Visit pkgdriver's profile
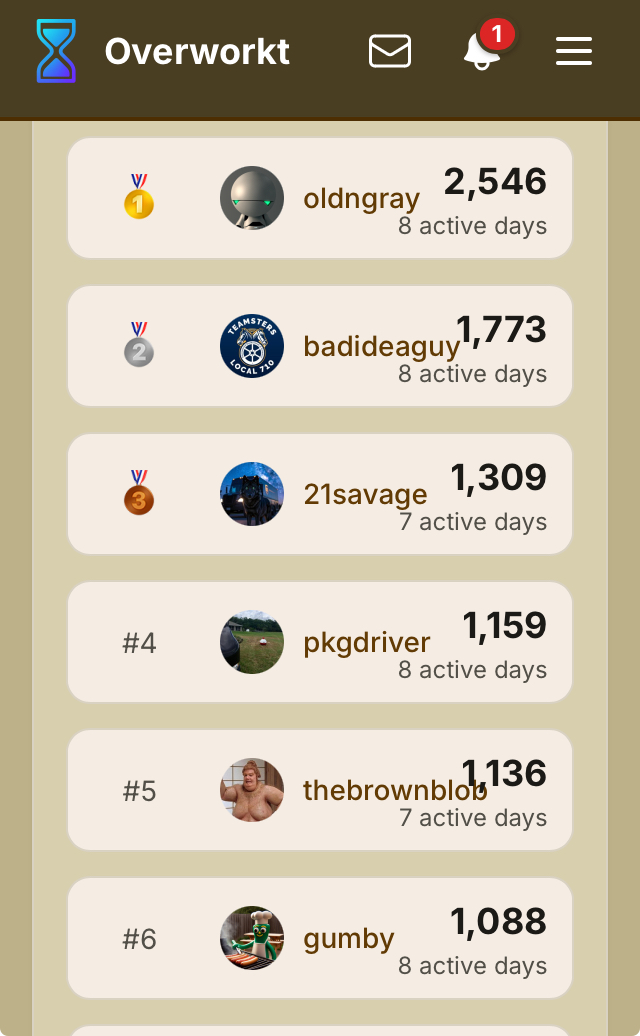640x1036 pixels. click(366, 642)
